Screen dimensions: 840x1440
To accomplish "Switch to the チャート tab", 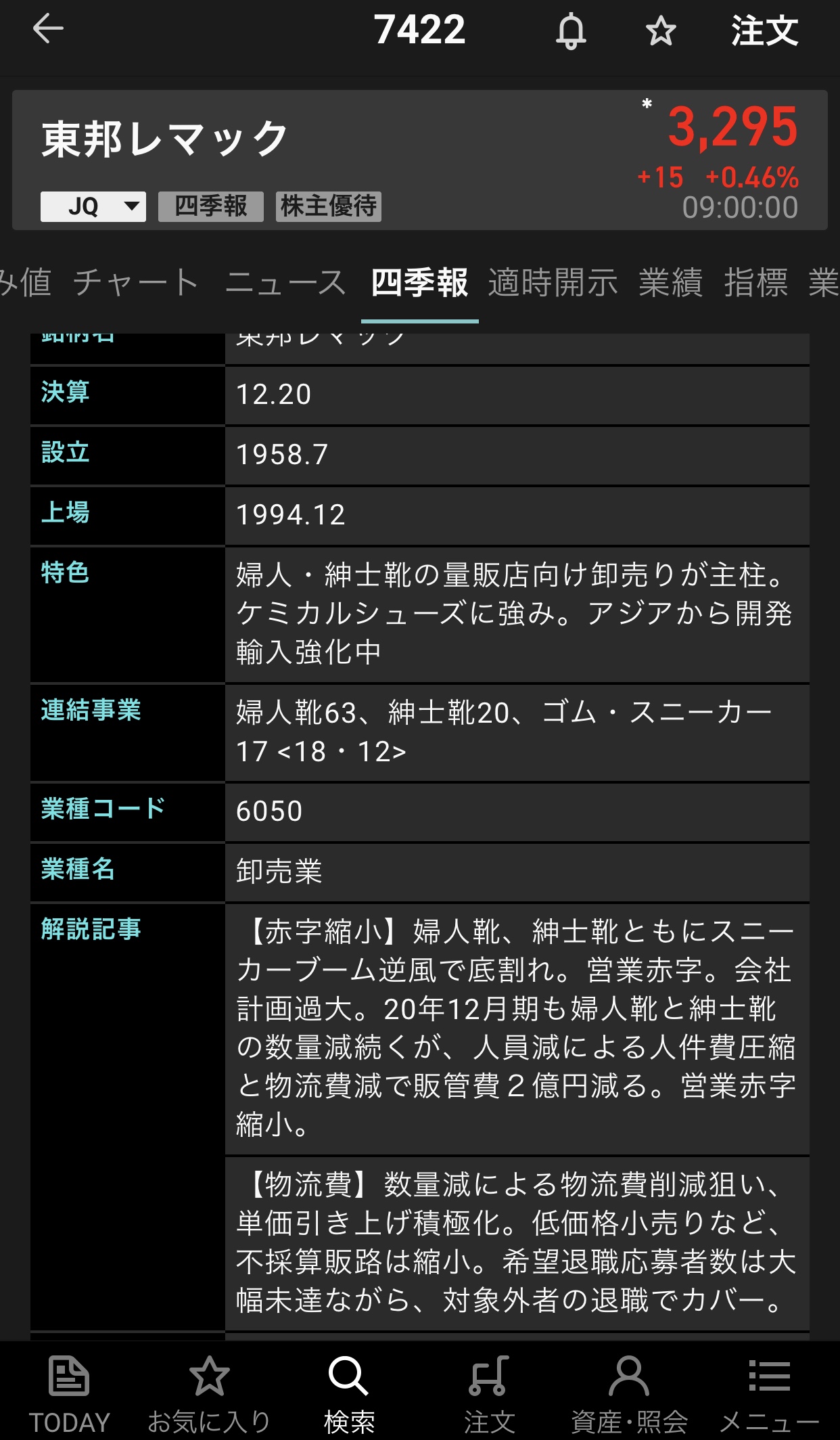I will pos(136,282).
